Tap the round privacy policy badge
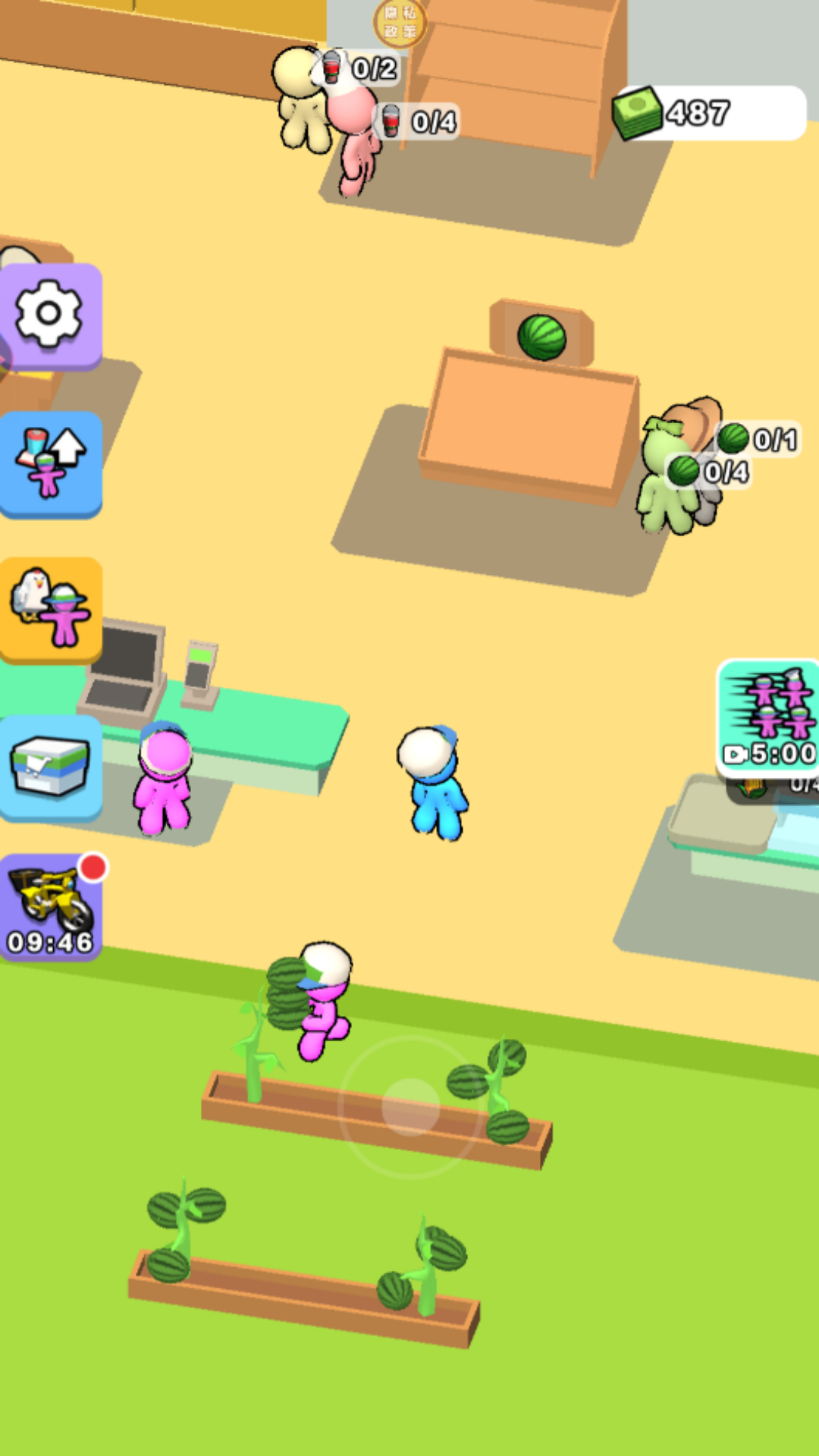 [x=400, y=23]
